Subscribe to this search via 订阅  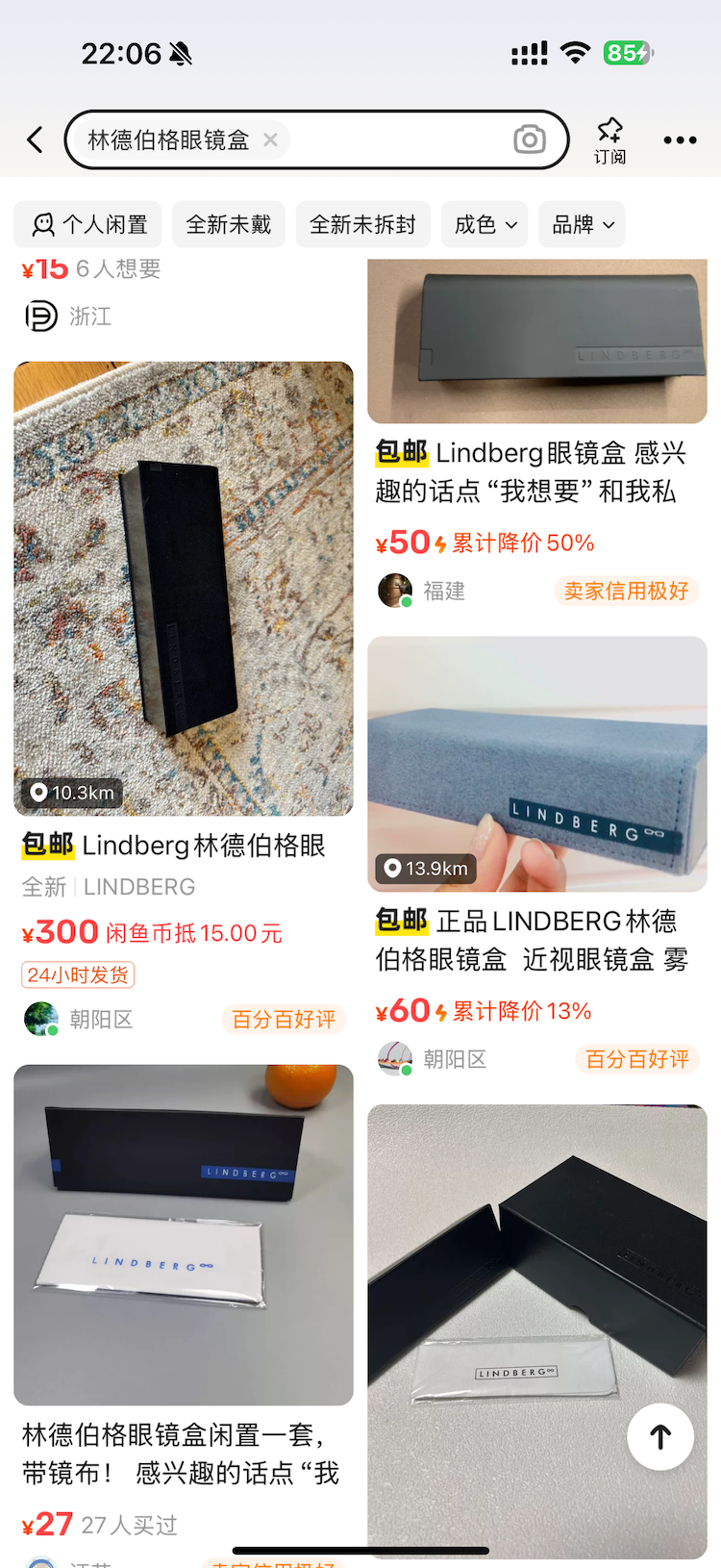point(609,141)
